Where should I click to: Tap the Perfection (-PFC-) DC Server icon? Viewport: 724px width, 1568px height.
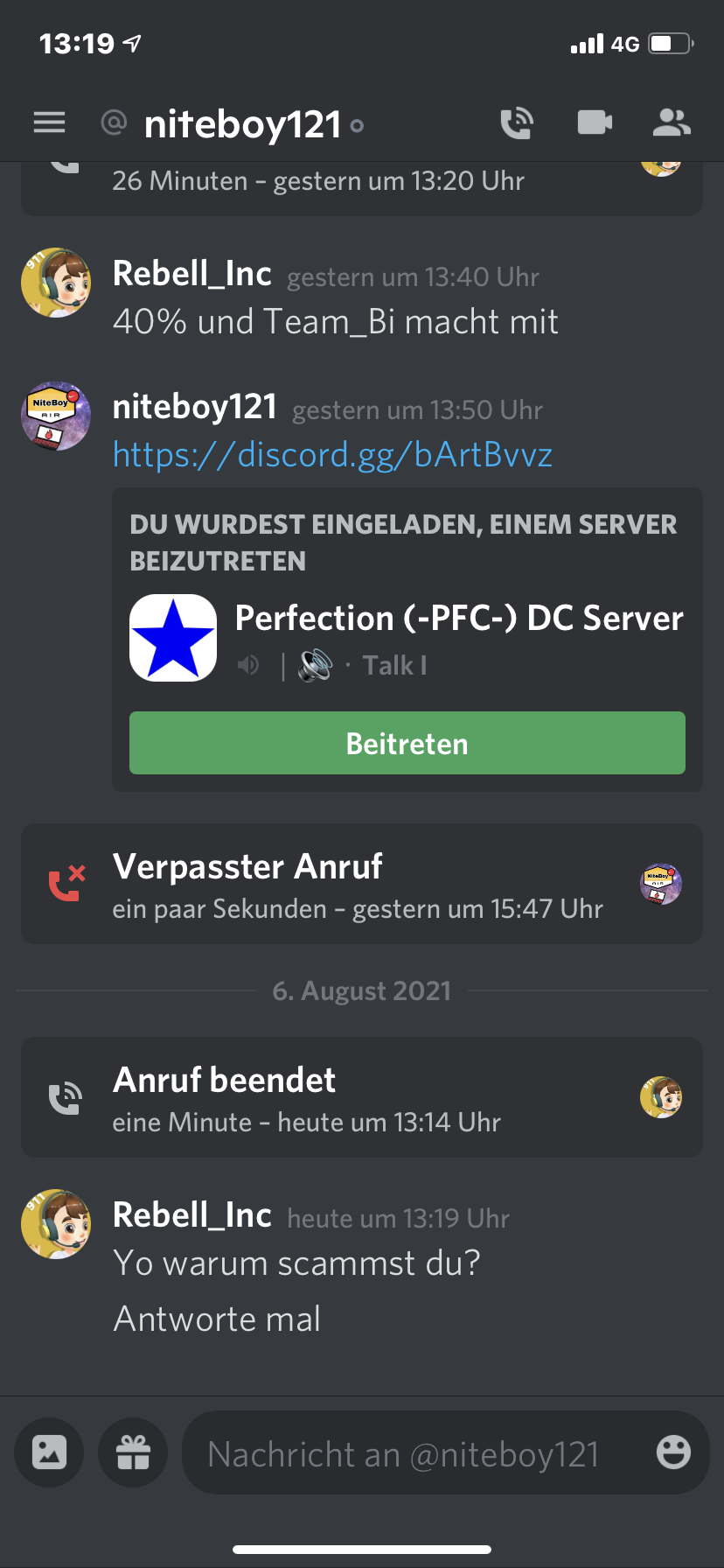pyautogui.click(x=173, y=638)
